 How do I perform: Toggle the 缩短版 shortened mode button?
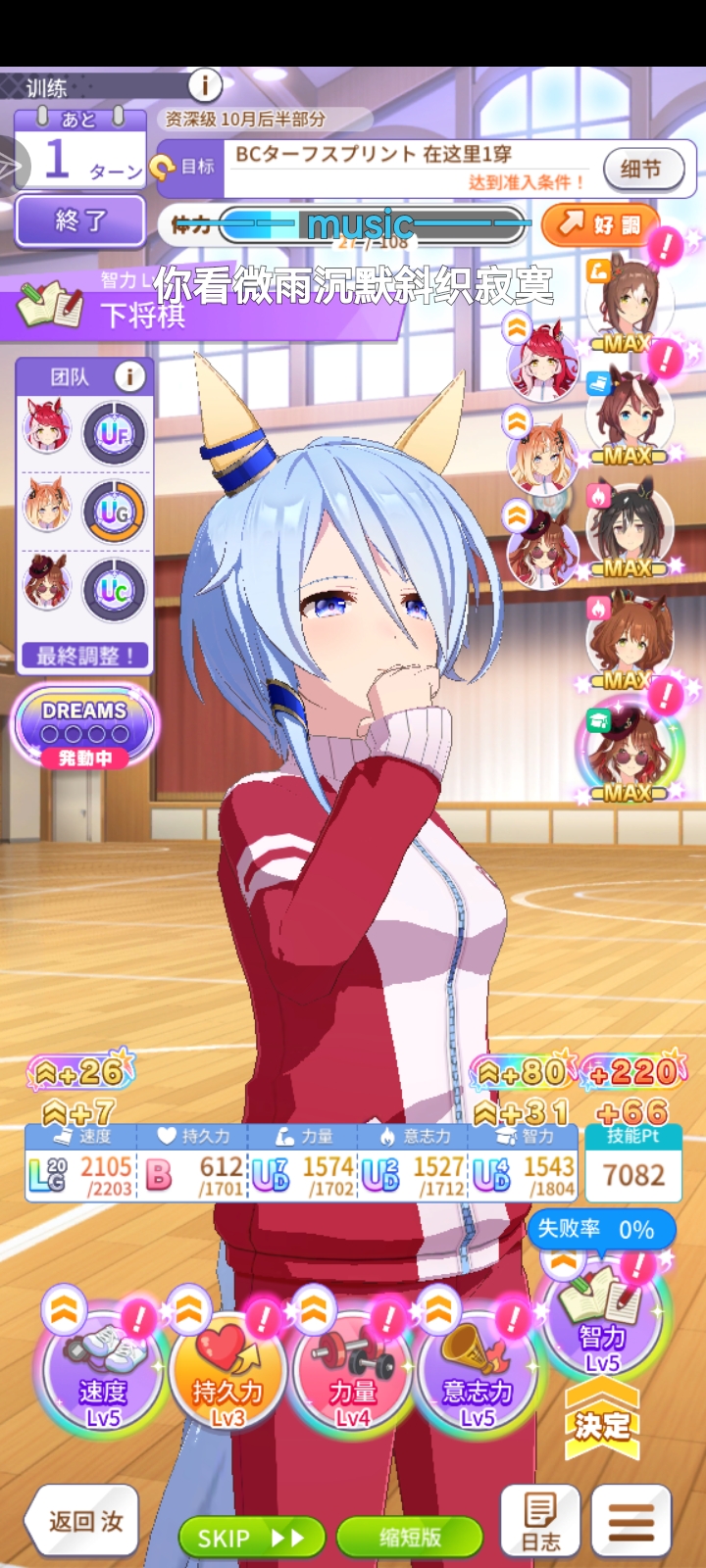(410, 1538)
